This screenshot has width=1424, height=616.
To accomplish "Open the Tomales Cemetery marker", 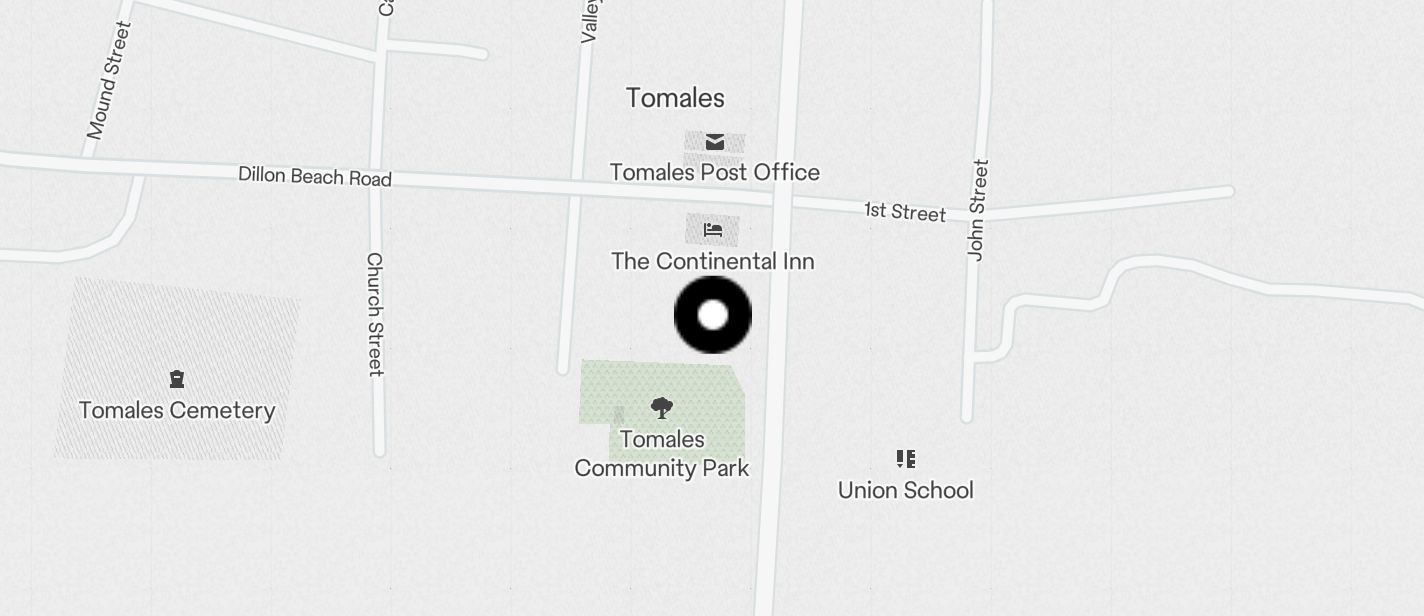I will [177, 379].
